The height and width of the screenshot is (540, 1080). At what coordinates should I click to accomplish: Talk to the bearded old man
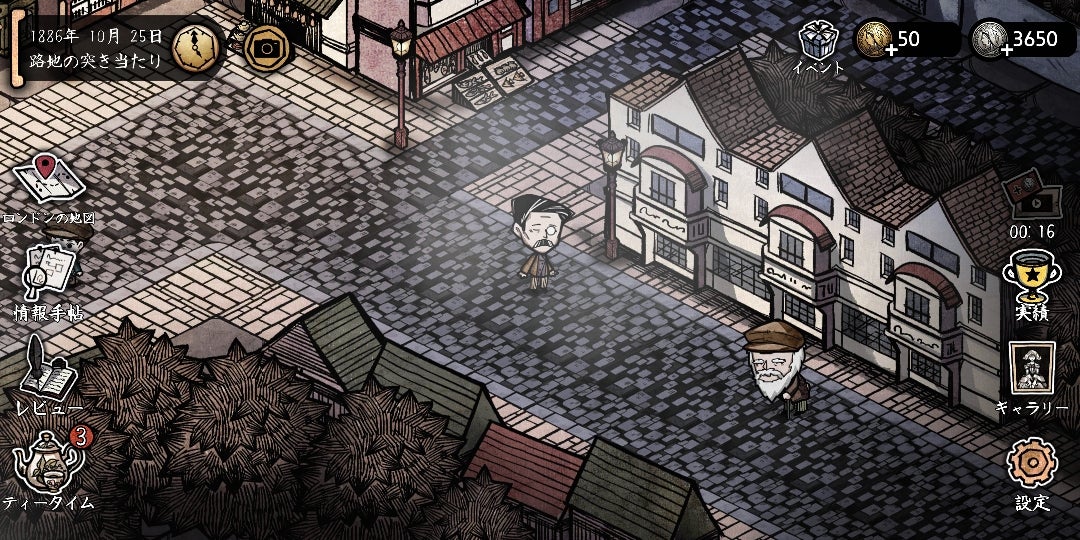click(x=775, y=365)
